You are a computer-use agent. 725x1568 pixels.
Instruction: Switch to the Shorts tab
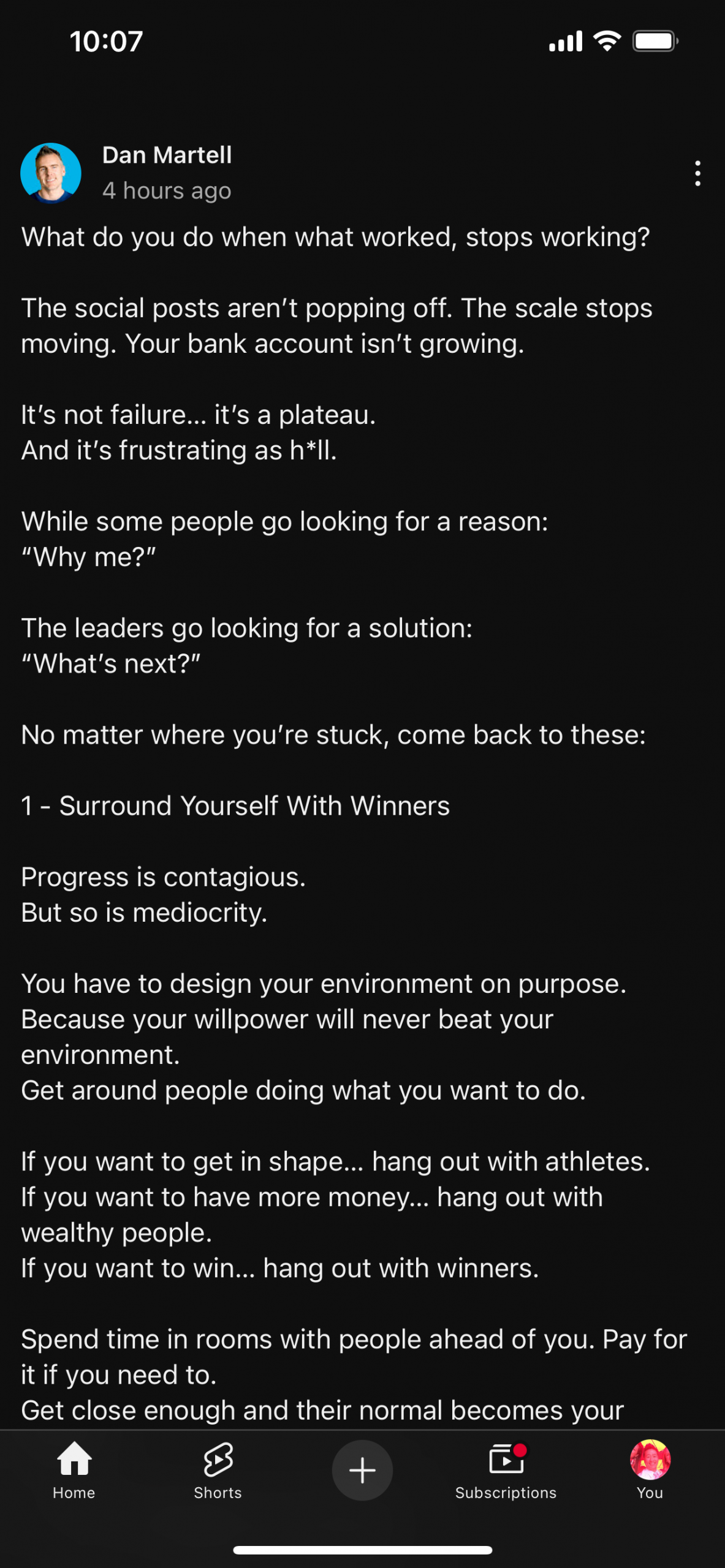coord(218,1470)
